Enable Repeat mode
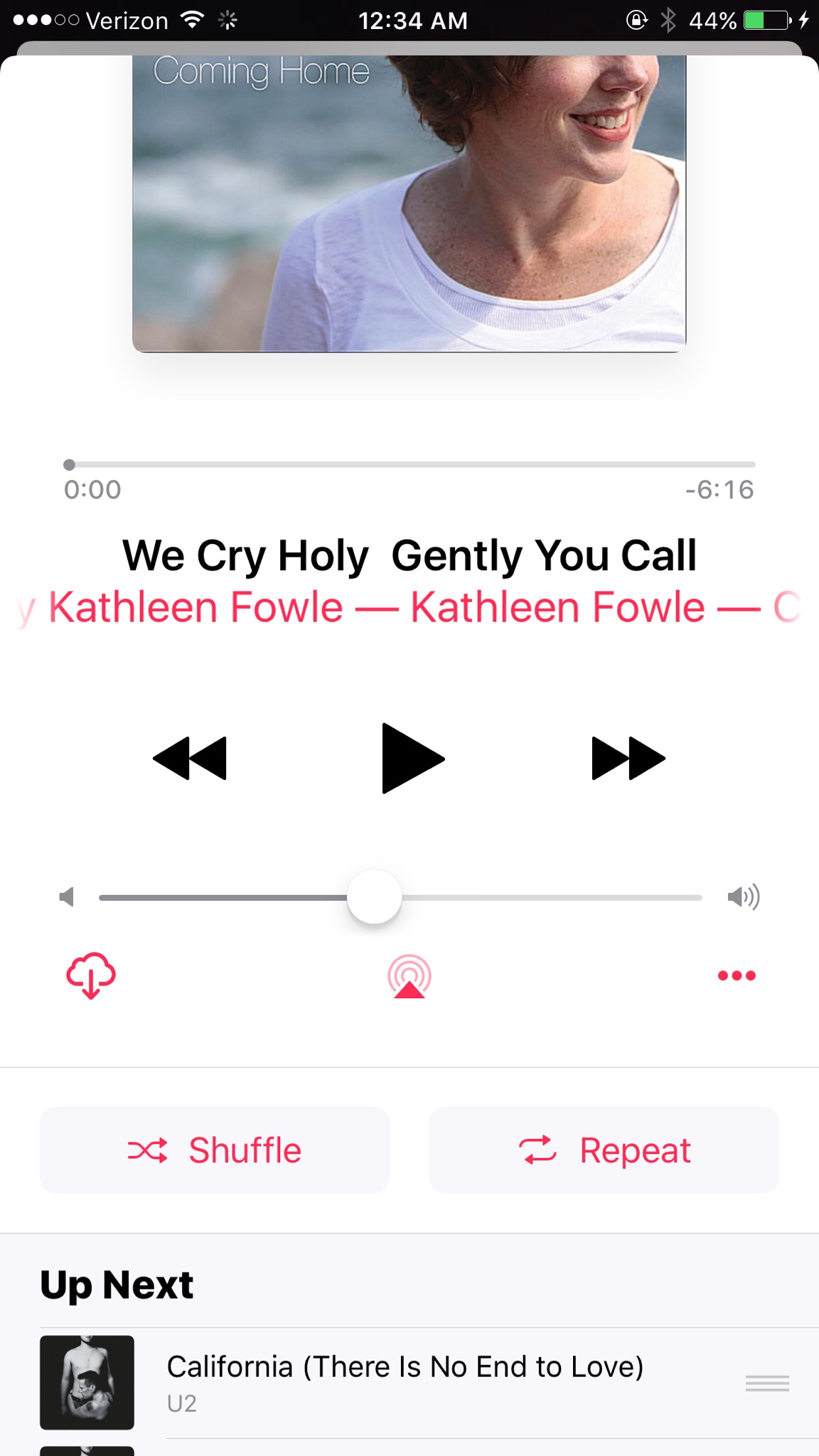The image size is (819, 1456). point(604,1150)
